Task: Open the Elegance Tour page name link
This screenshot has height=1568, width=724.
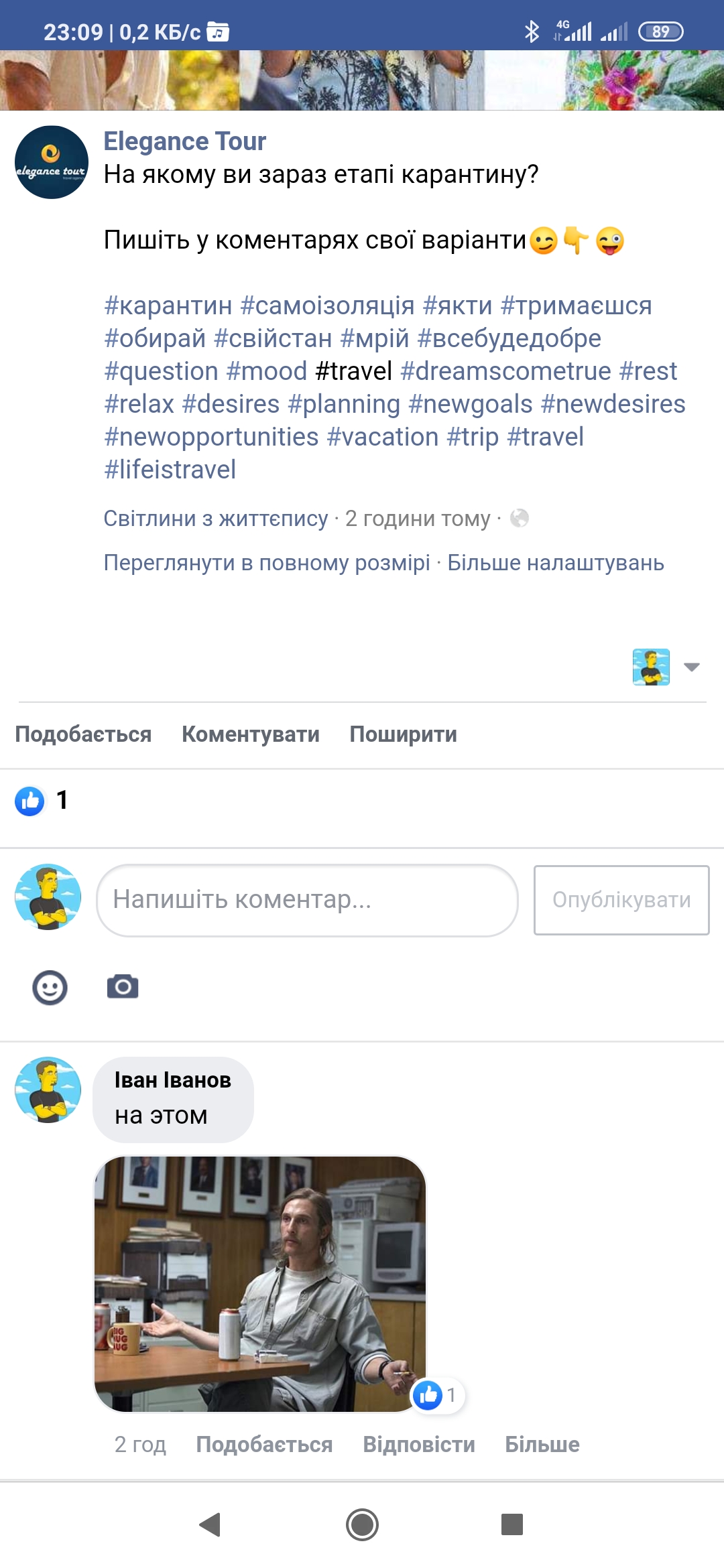Action: pos(184,141)
